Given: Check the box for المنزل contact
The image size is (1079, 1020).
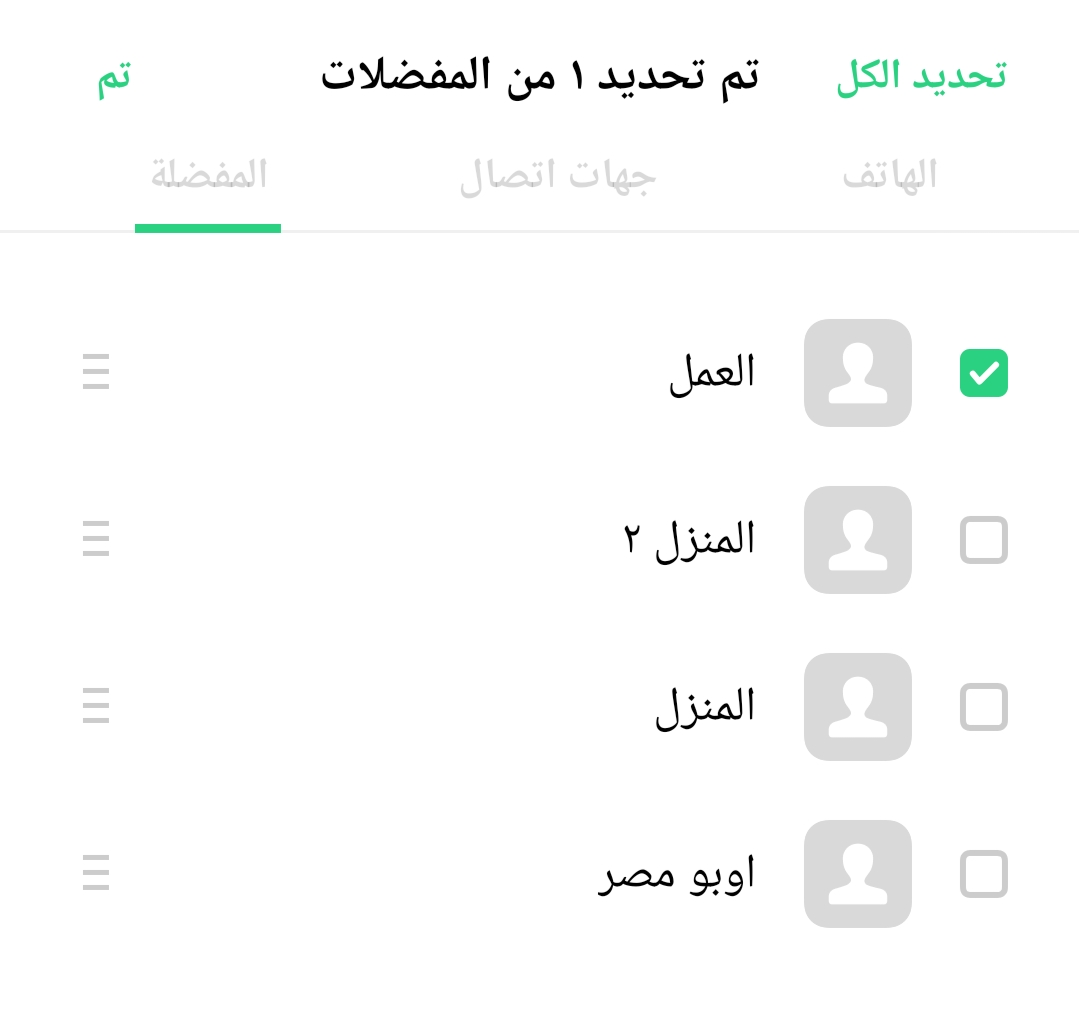Looking at the screenshot, I should [983, 707].
